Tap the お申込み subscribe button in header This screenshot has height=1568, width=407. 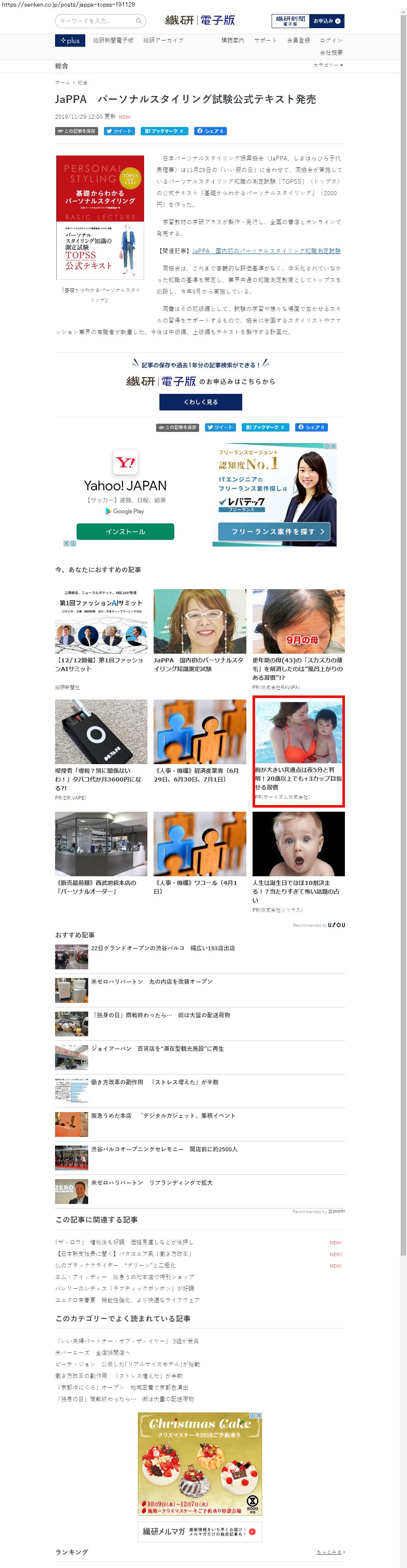326,21
